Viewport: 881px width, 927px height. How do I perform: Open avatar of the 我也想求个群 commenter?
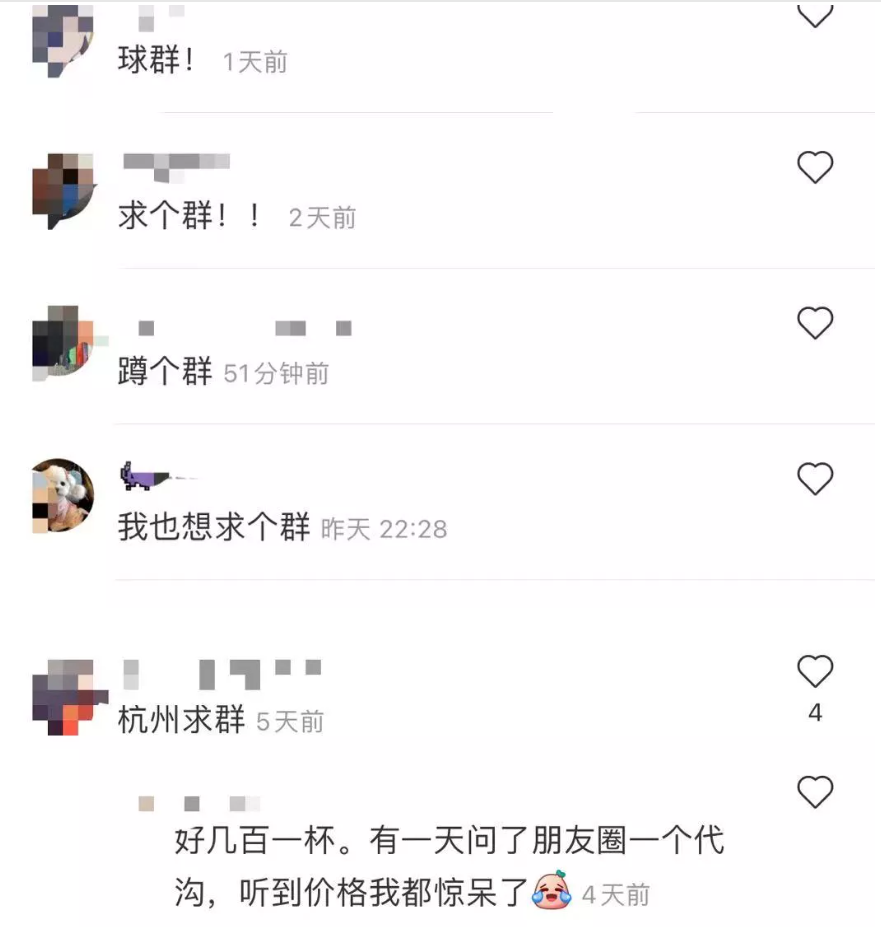tap(64, 495)
